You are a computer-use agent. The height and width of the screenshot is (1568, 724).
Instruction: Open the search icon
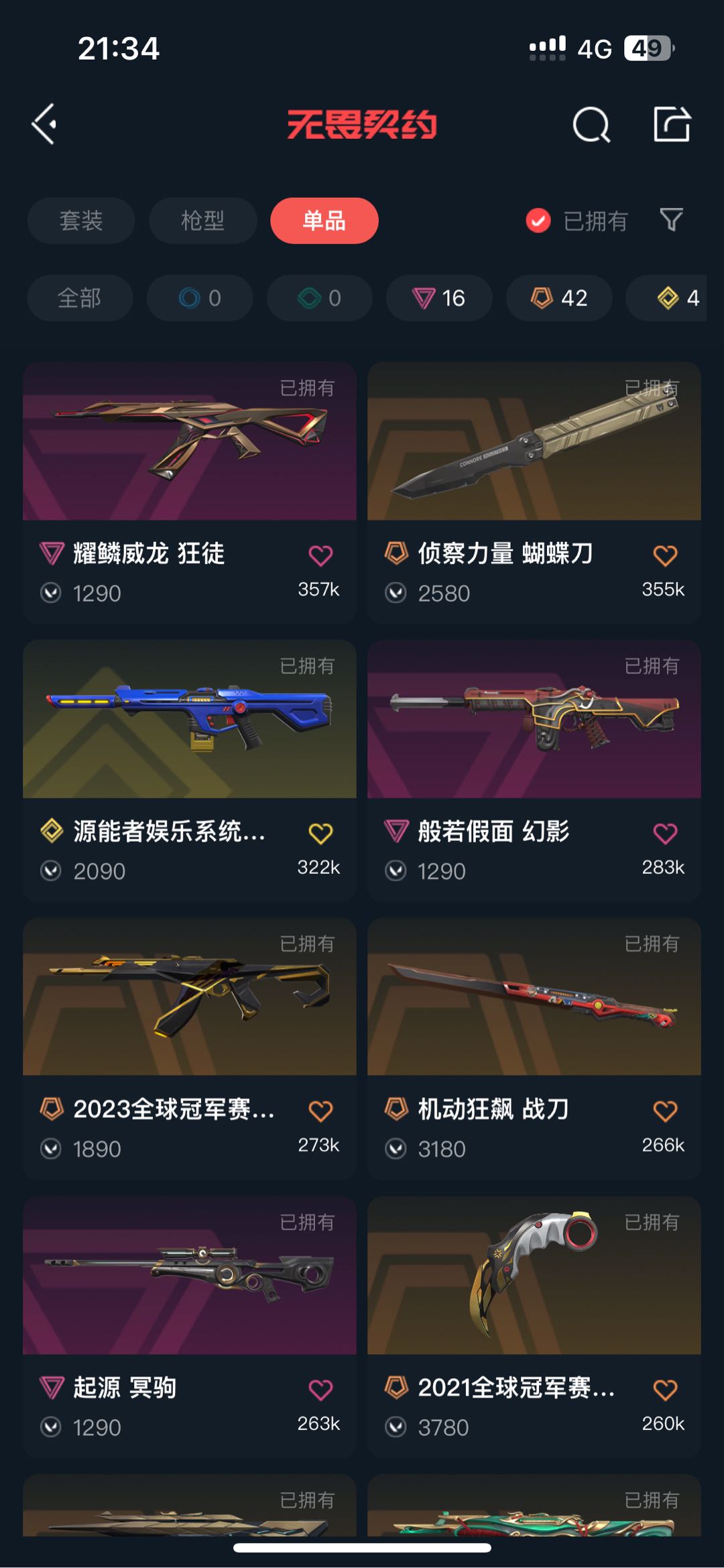pyautogui.click(x=591, y=125)
